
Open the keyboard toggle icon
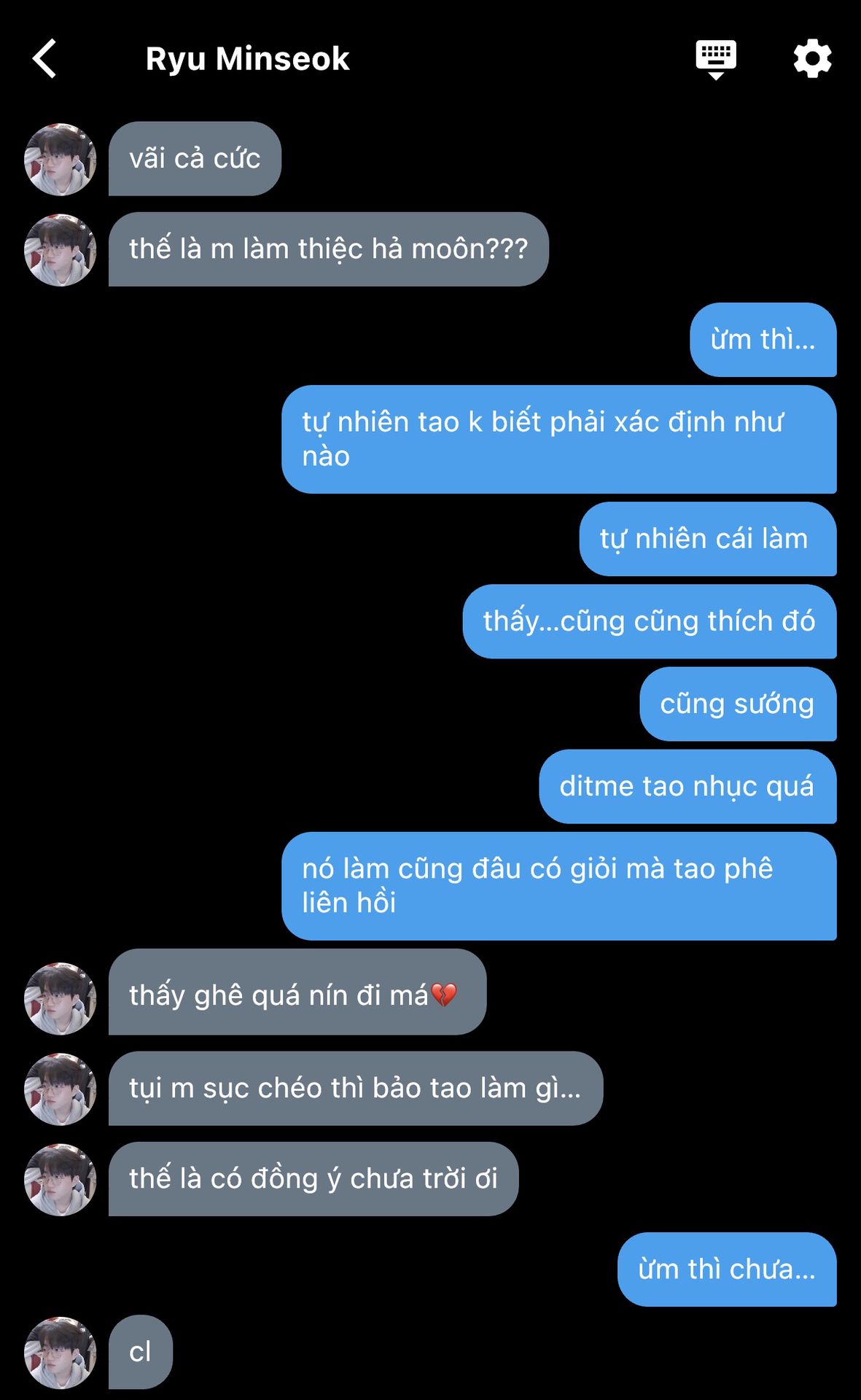pos(715,59)
